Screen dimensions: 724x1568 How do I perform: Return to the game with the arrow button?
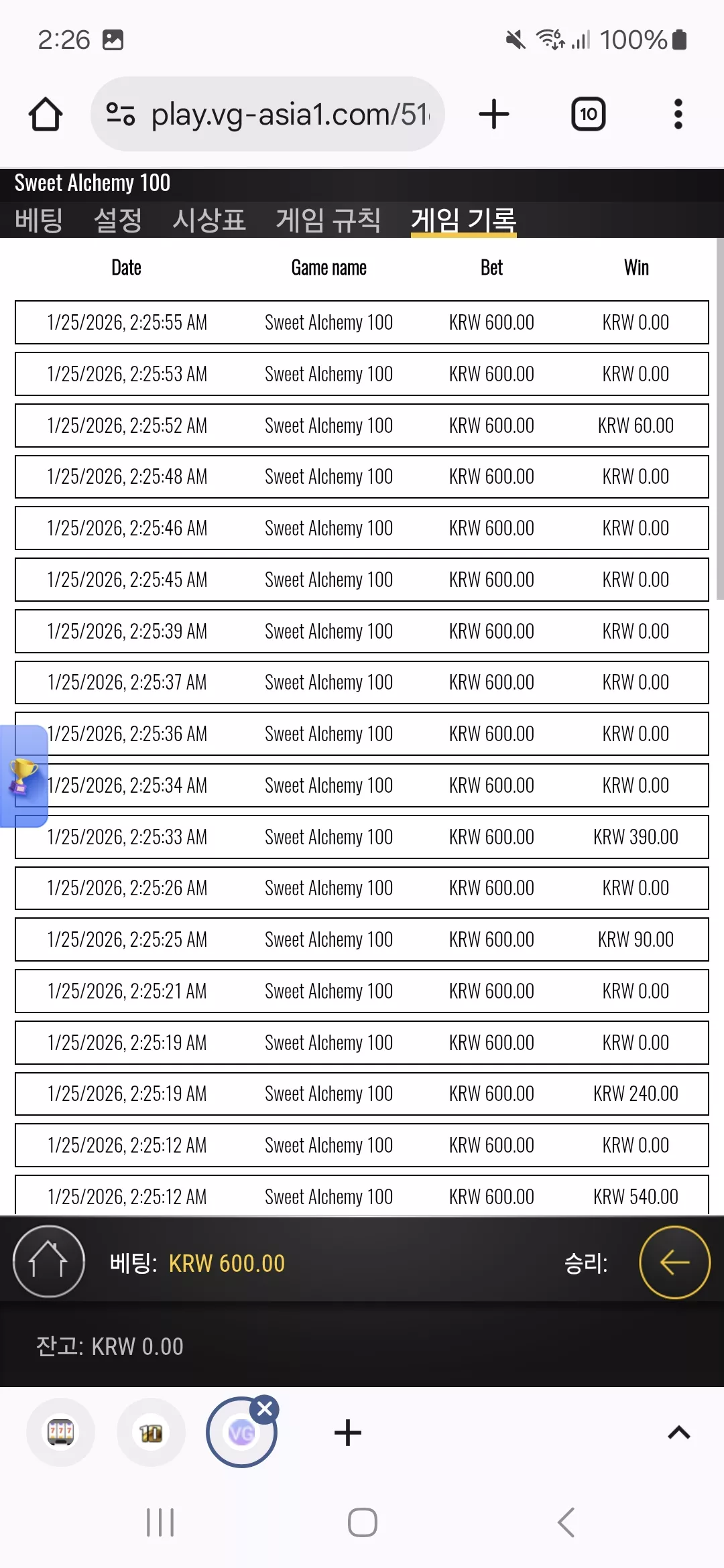pyautogui.click(x=674, y=1262)
